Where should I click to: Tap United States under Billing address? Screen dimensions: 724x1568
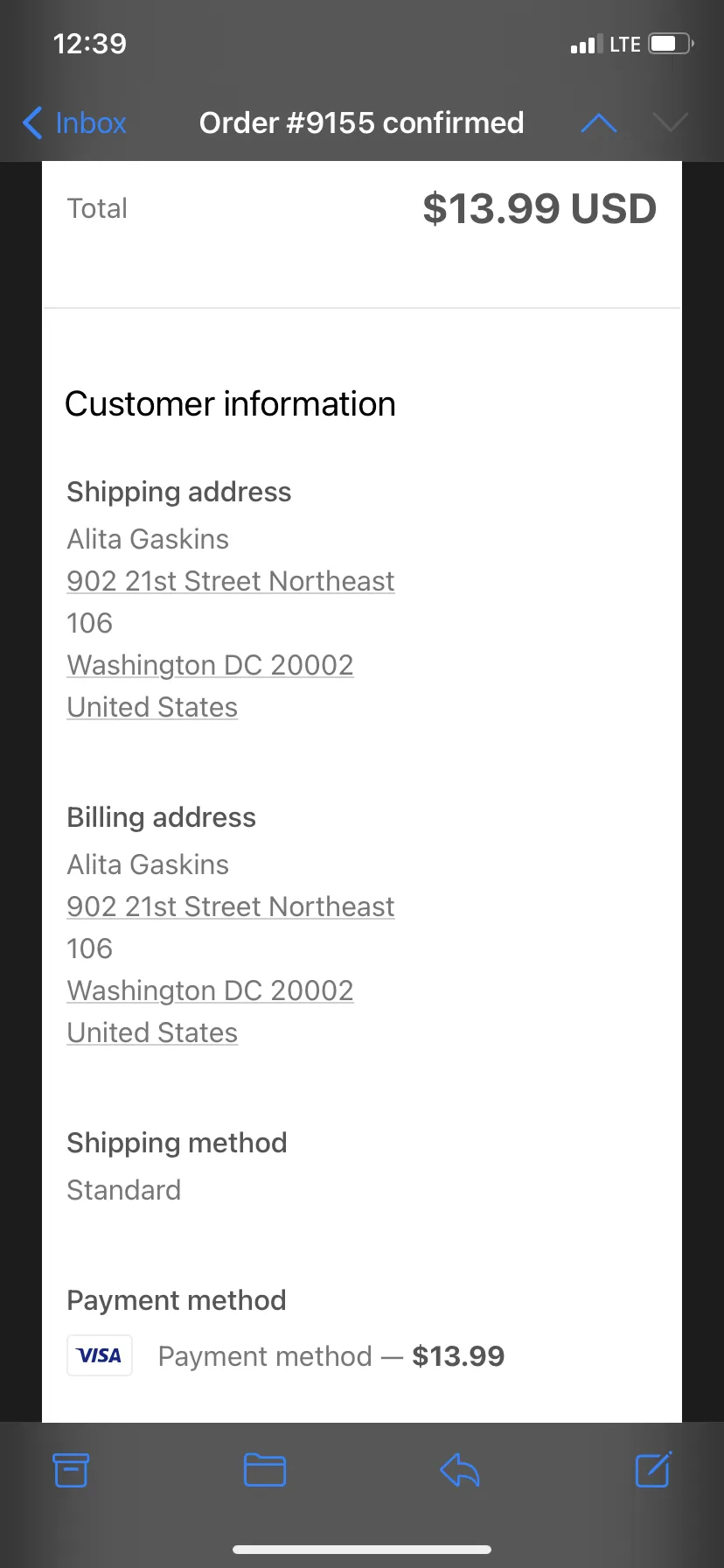[152, 1032]
